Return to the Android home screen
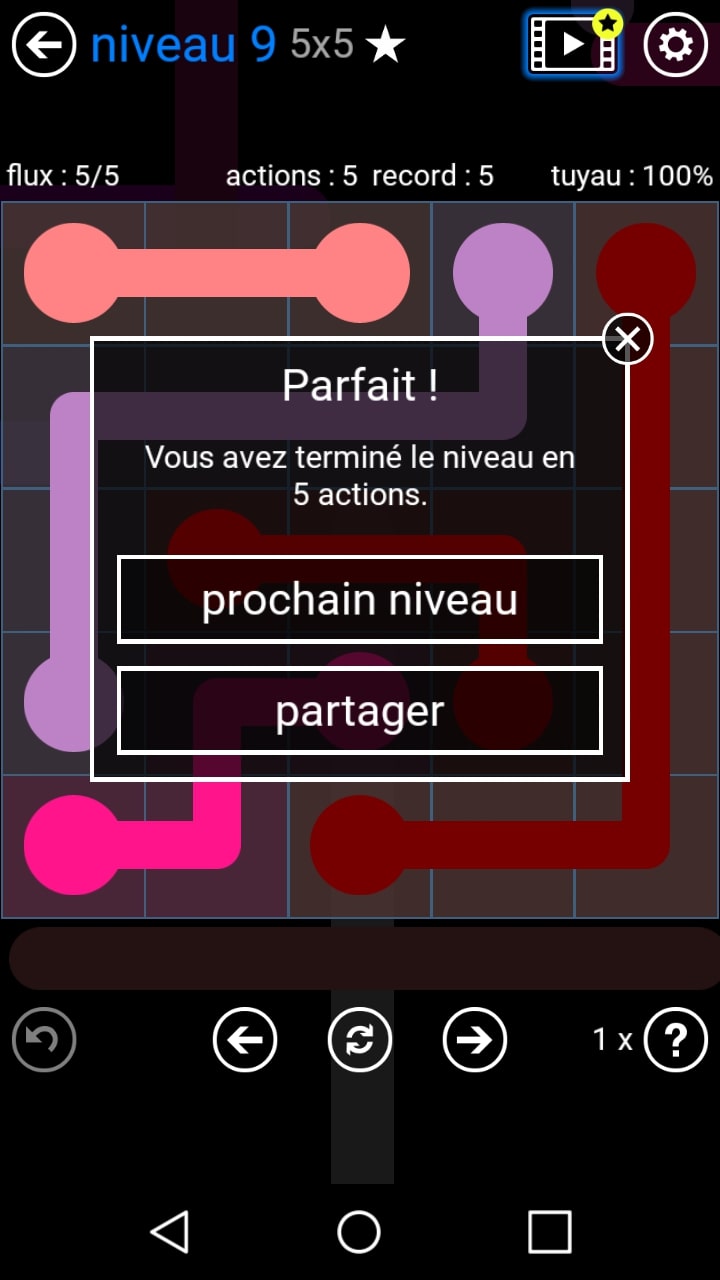The image size is (720, 1280). pyautogui.click(x=359, y=1231)
